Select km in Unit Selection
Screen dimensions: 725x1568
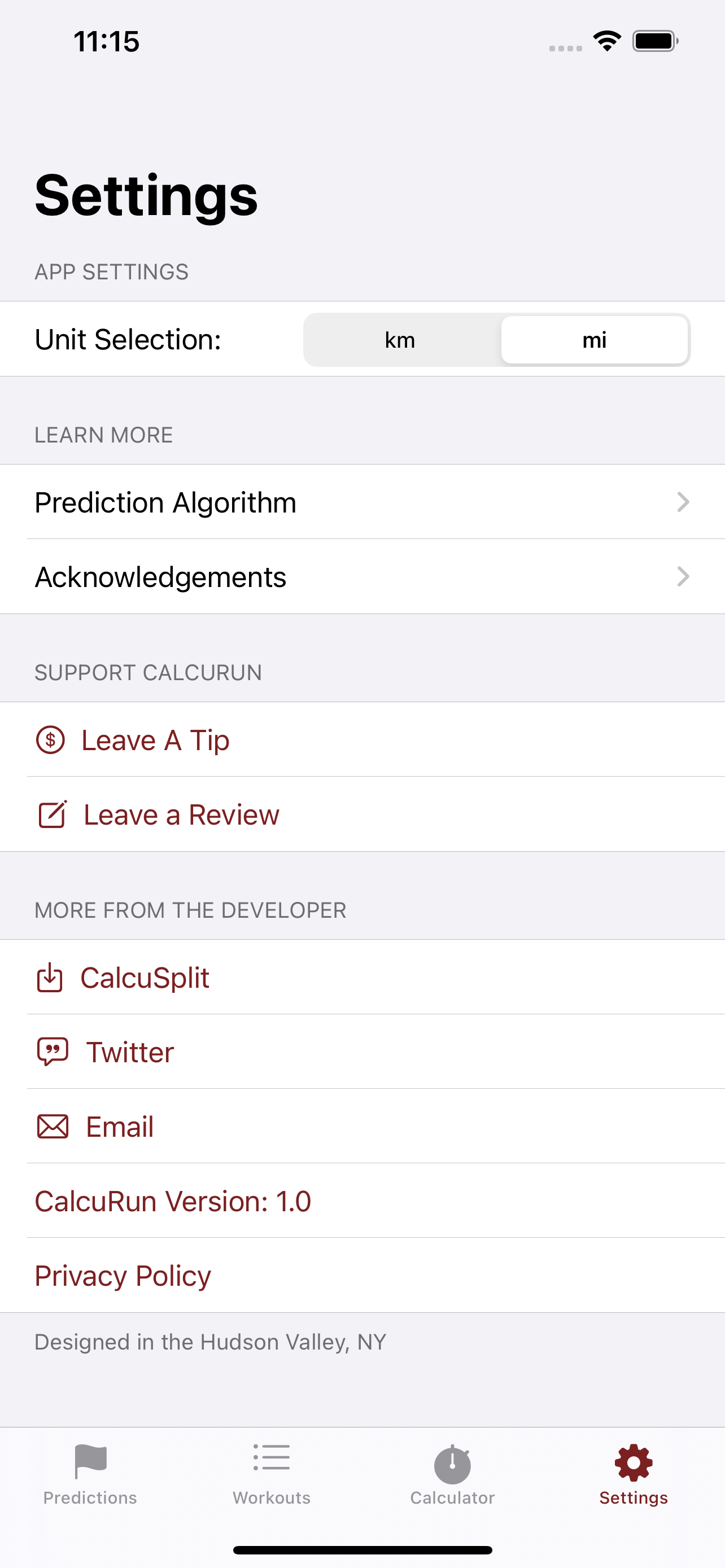[x=400, y=340]
